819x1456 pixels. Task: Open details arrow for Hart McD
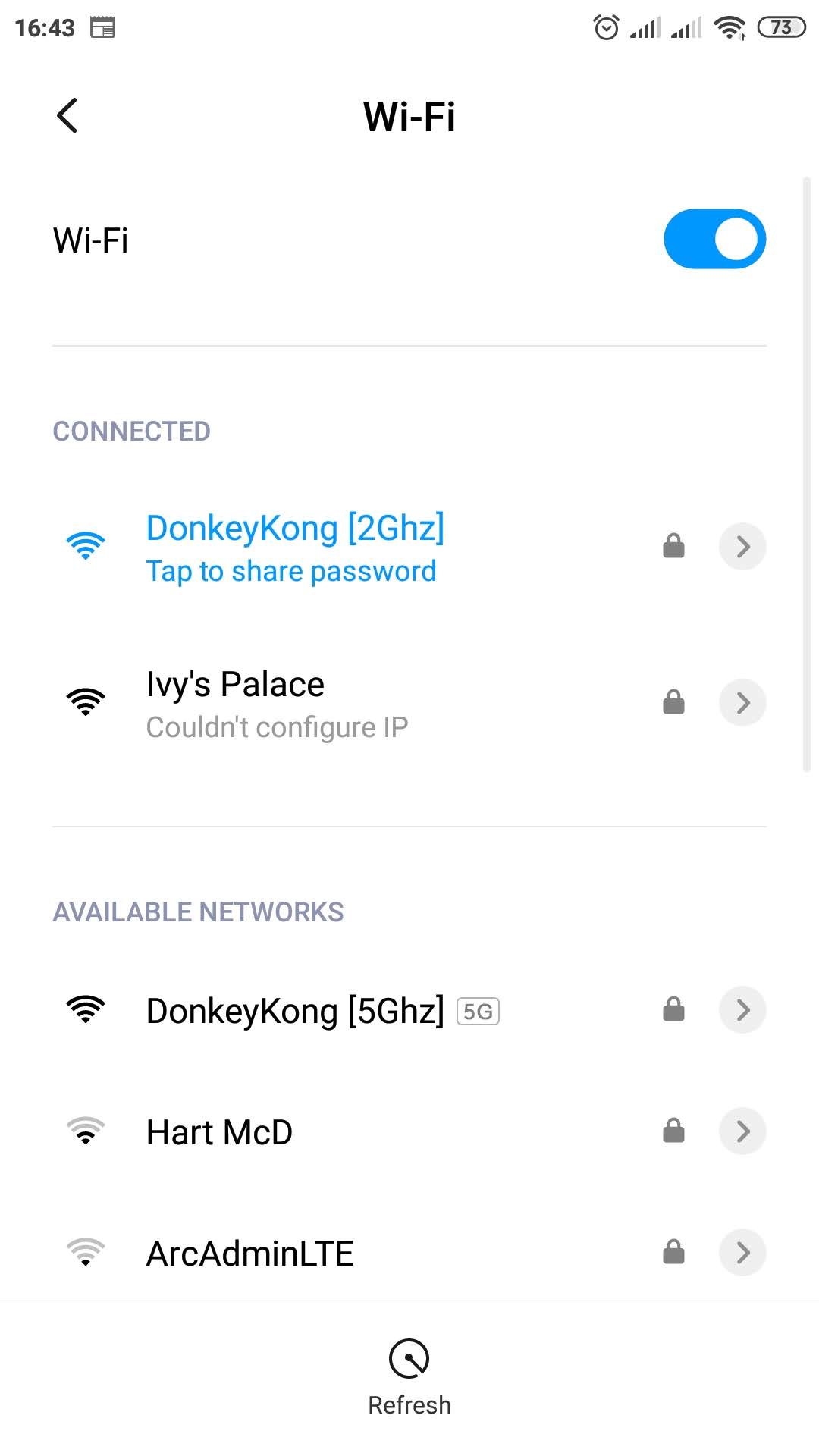click(742, 1131)
